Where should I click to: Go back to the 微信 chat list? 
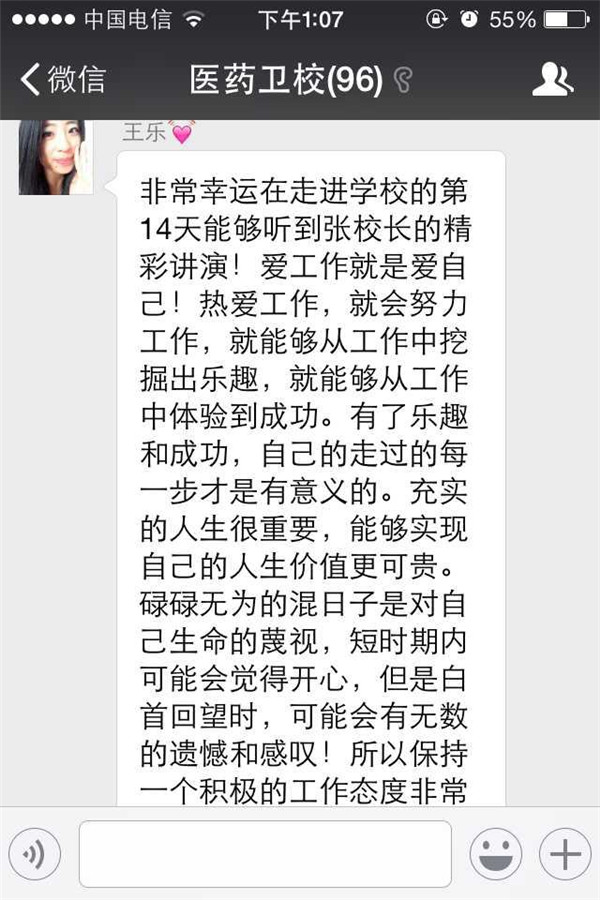62,79
